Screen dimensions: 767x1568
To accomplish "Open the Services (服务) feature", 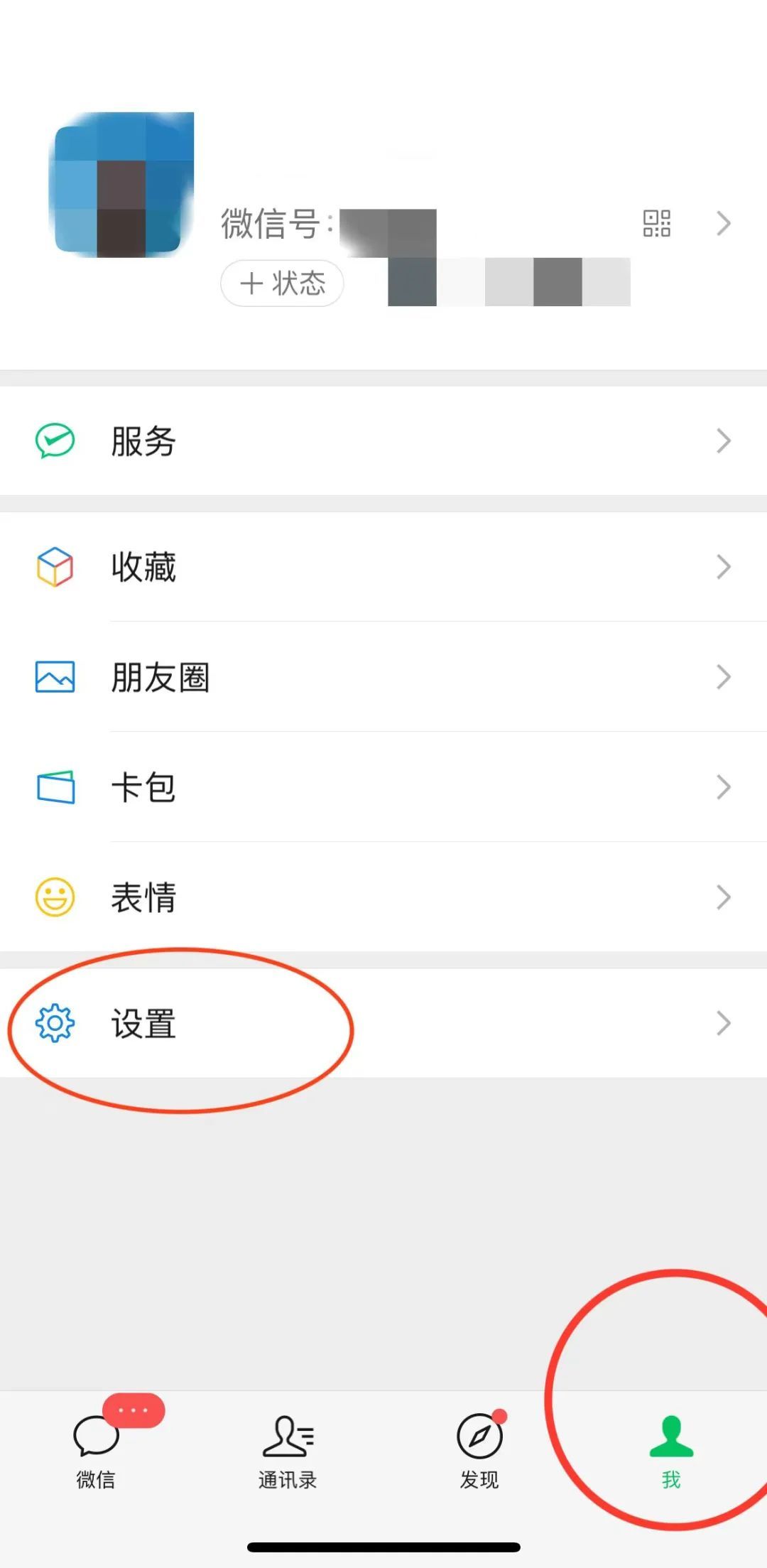I will 142,440.
